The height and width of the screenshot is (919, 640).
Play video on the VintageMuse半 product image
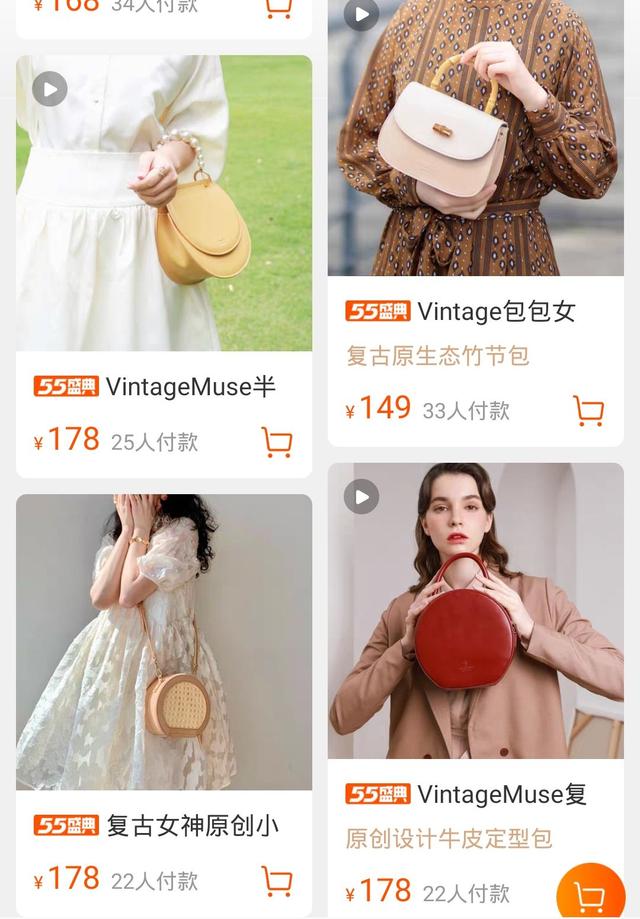click(49, 89)
